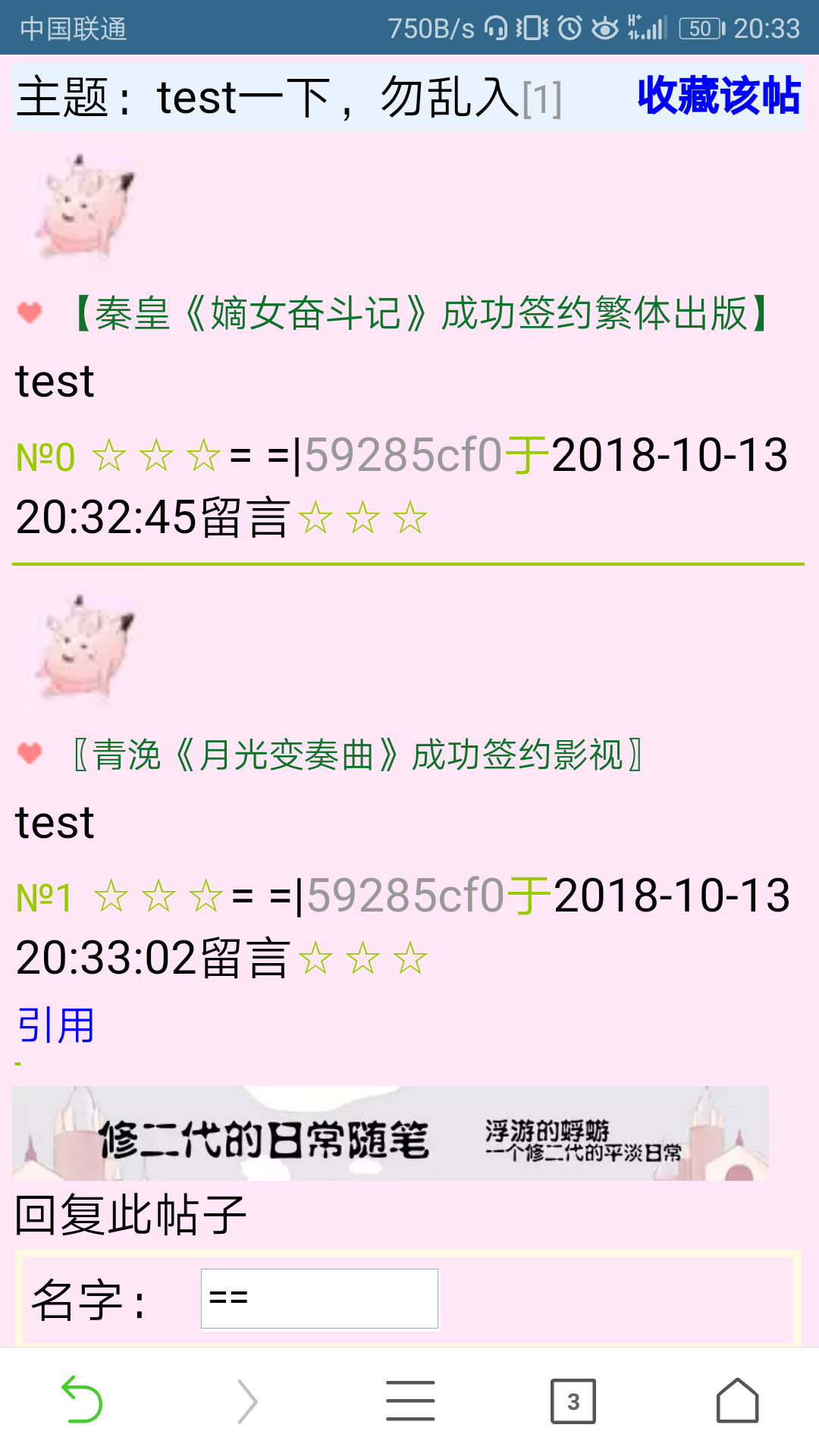
Task: Open the browser menu
Action: [410, 1400]
